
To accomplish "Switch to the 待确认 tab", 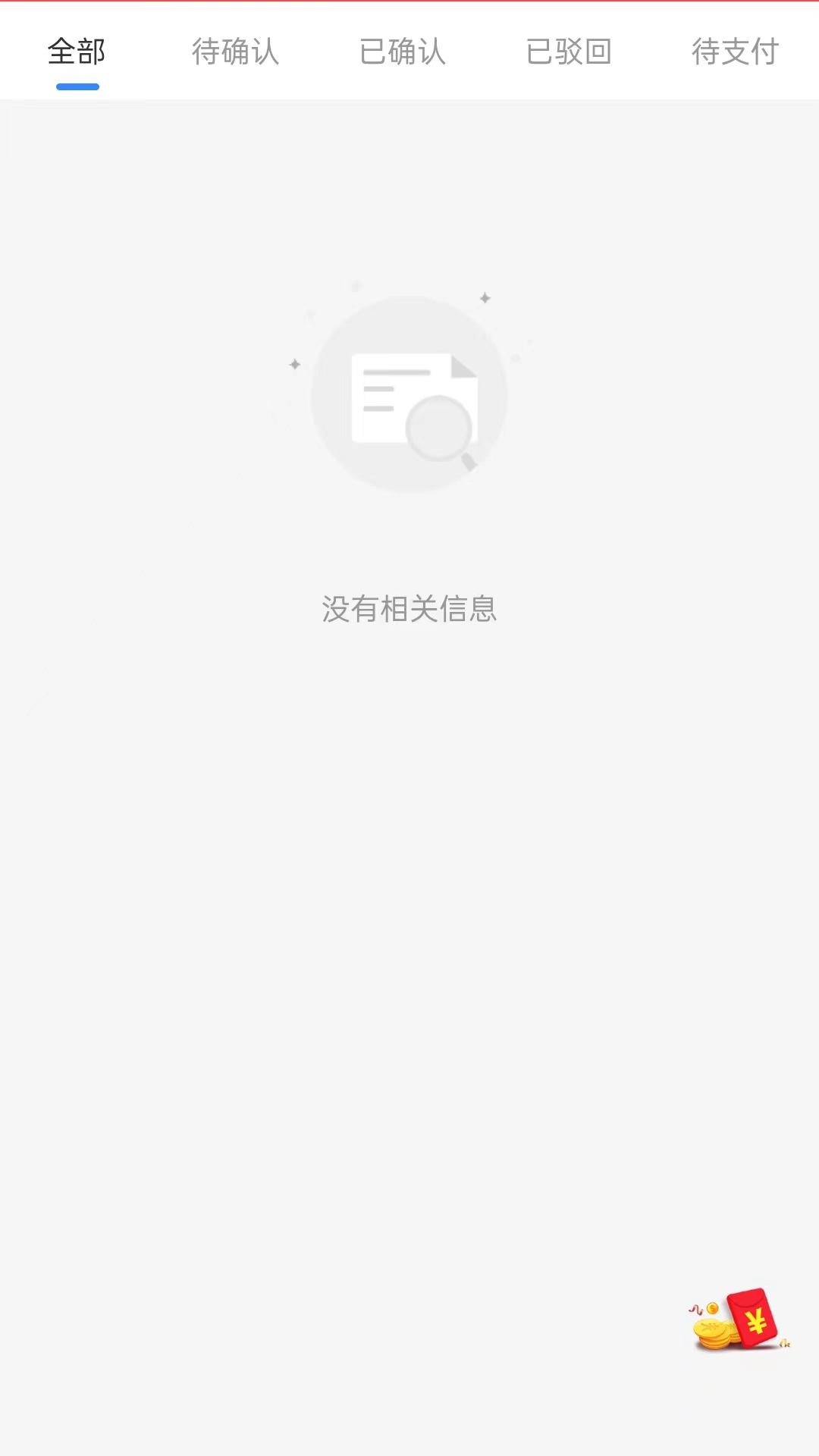I will 236,51.
